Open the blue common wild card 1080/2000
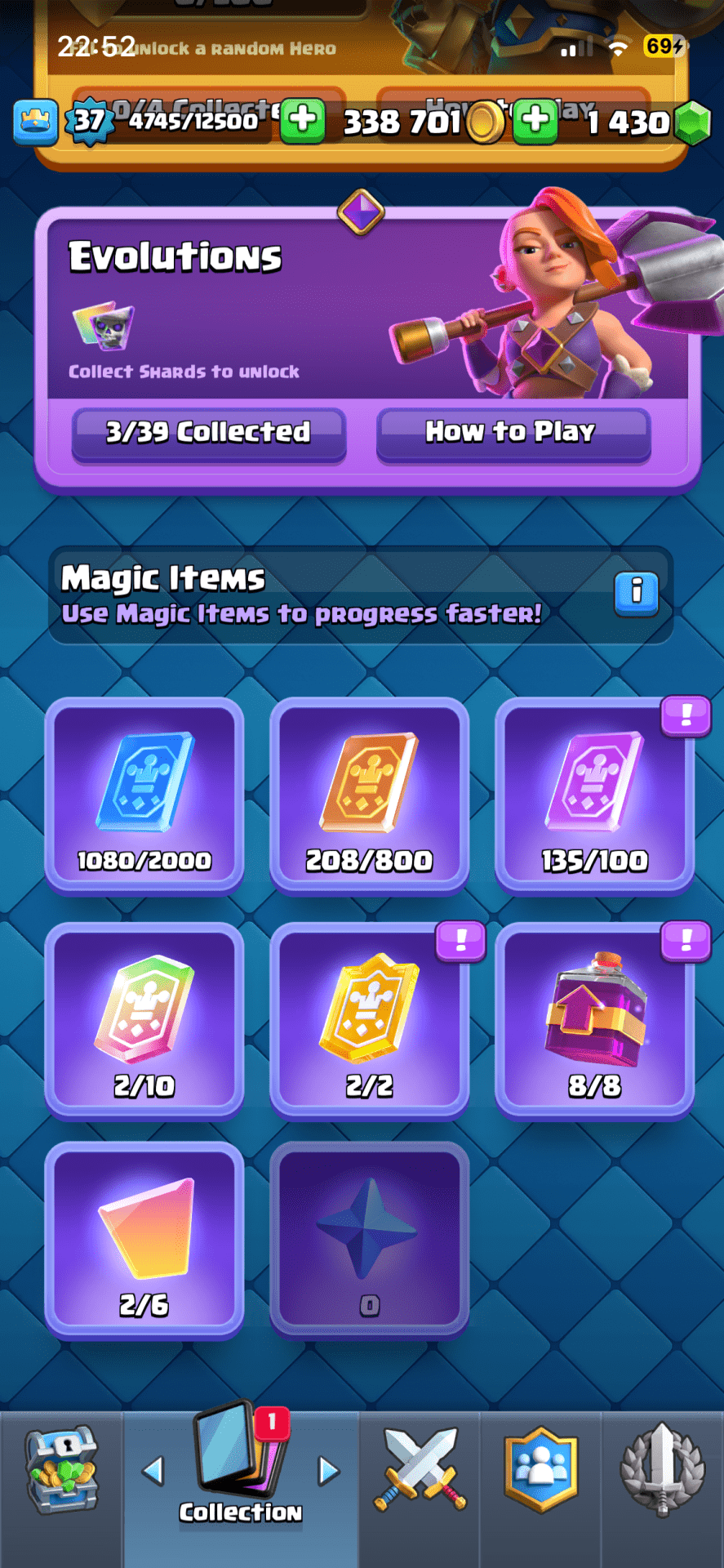Screen dimensions: 724x1568 tap(144, 796)
